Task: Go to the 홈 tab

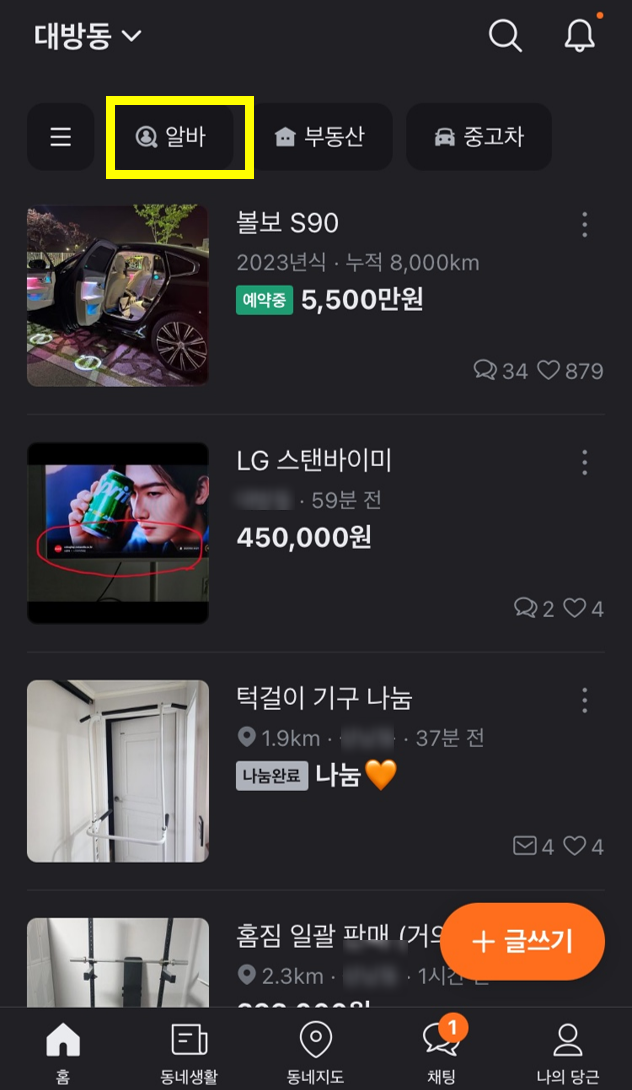Action: tap(63, 1052)
